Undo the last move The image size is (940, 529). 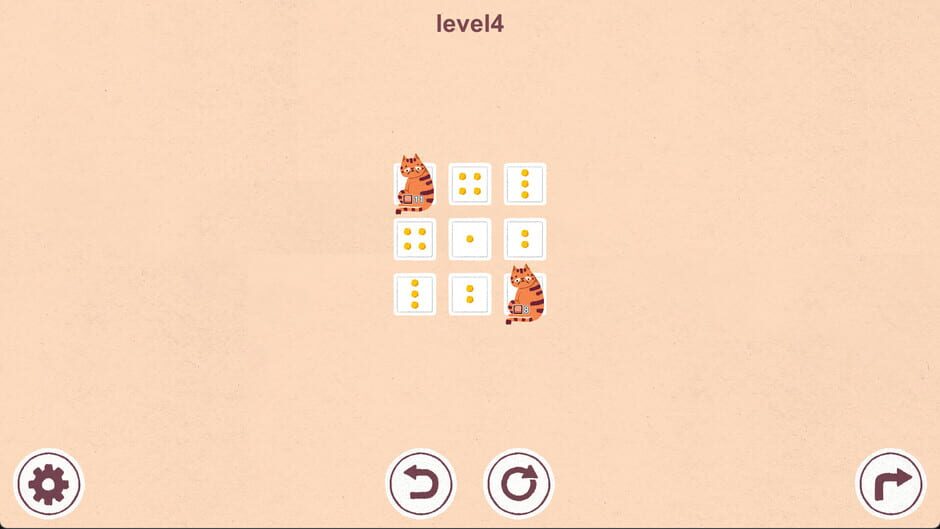click(420, 483)
